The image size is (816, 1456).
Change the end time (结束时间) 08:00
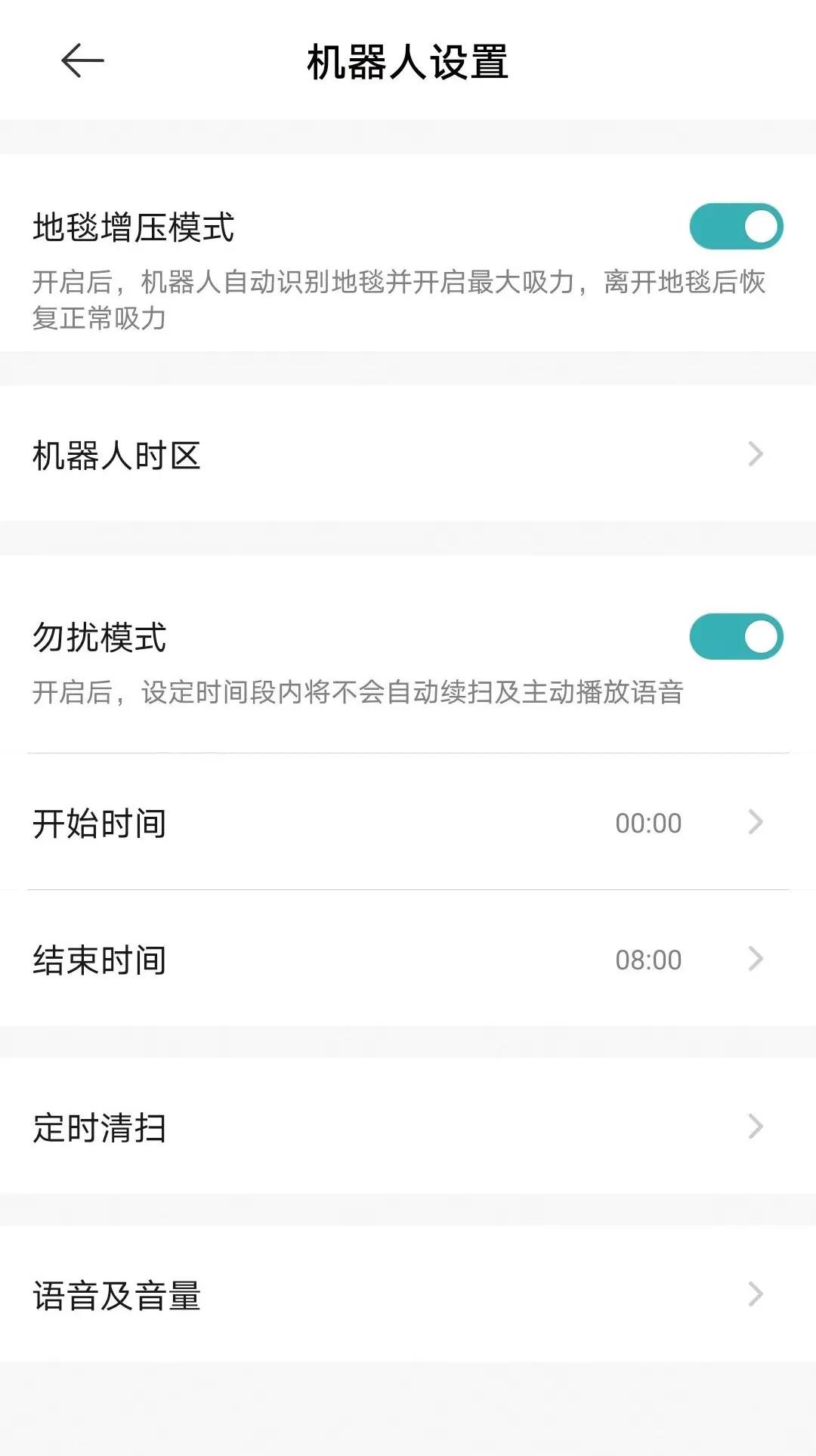point(408,960)
